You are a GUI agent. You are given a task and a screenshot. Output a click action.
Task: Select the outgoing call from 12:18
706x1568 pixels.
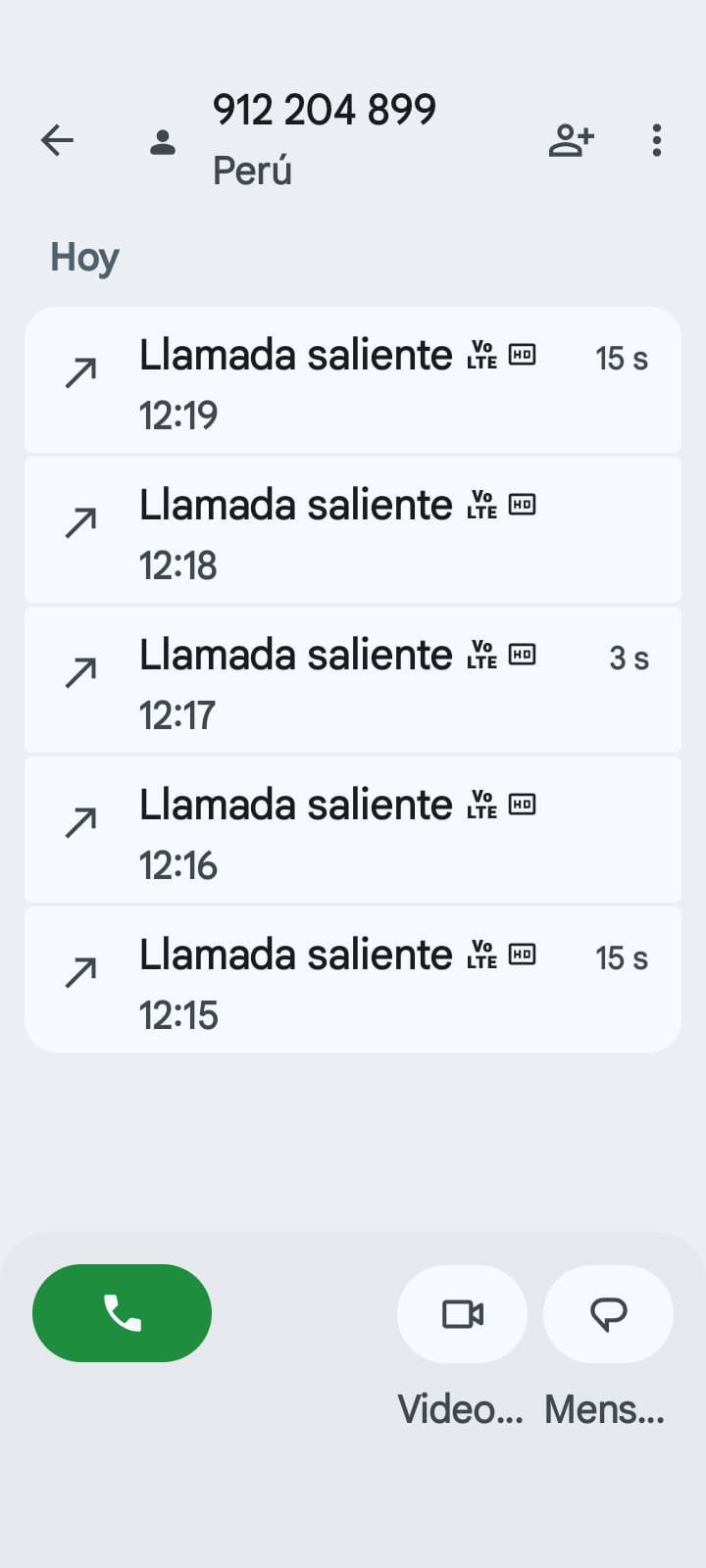(x=352, y=531)
